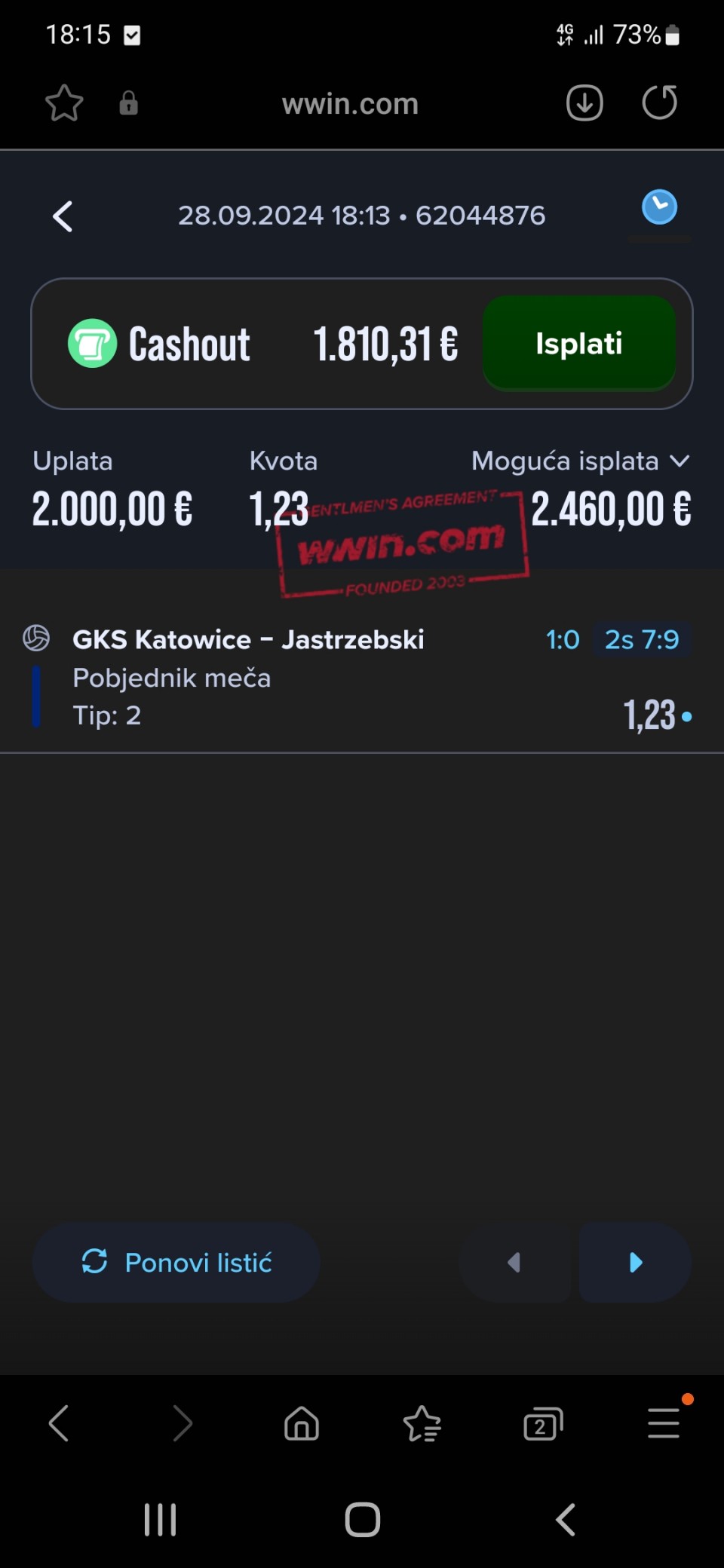
Task: Go to the next bet slip
Action: pos(635,1262)
